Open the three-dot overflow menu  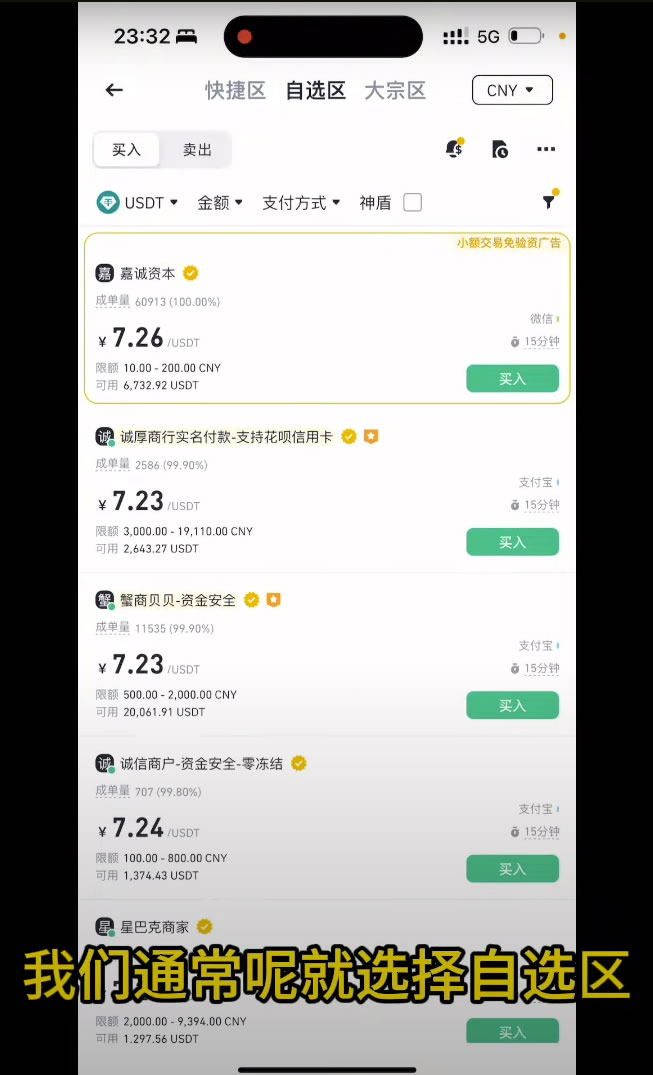click(546, 150)
